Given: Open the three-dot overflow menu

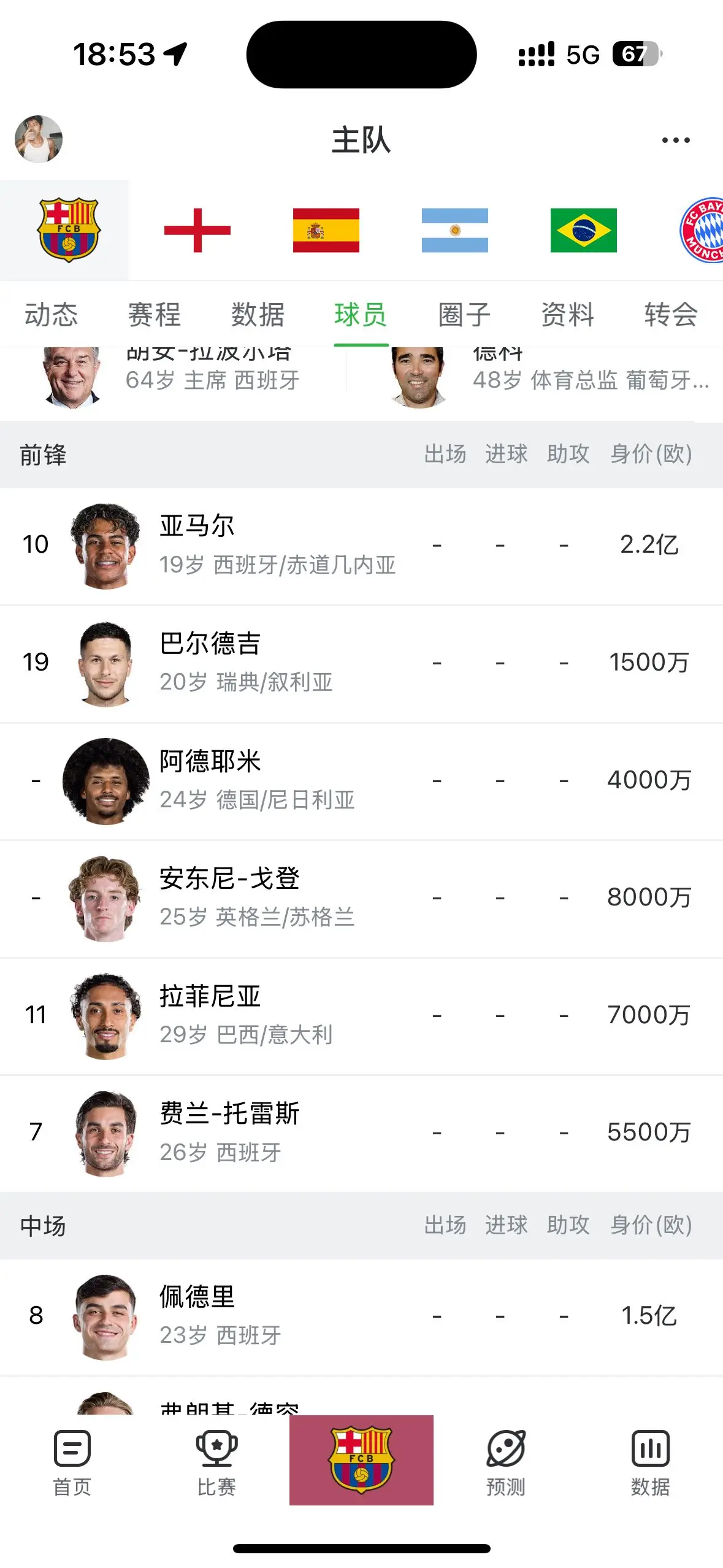Looking at the screenshot, I should click(x=676, y=140).
